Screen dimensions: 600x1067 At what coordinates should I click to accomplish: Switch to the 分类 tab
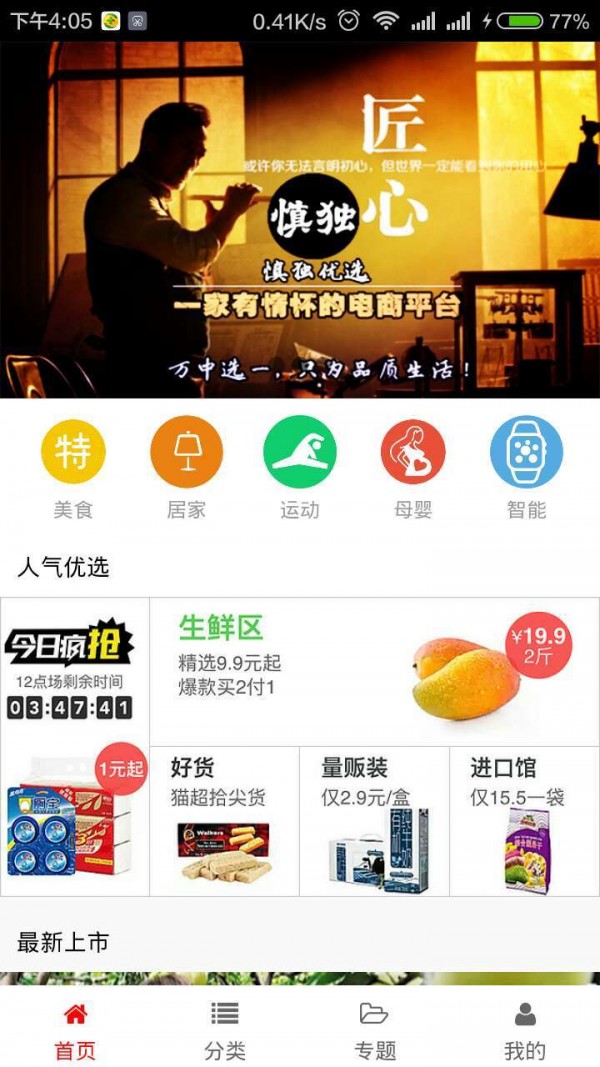225,1030
